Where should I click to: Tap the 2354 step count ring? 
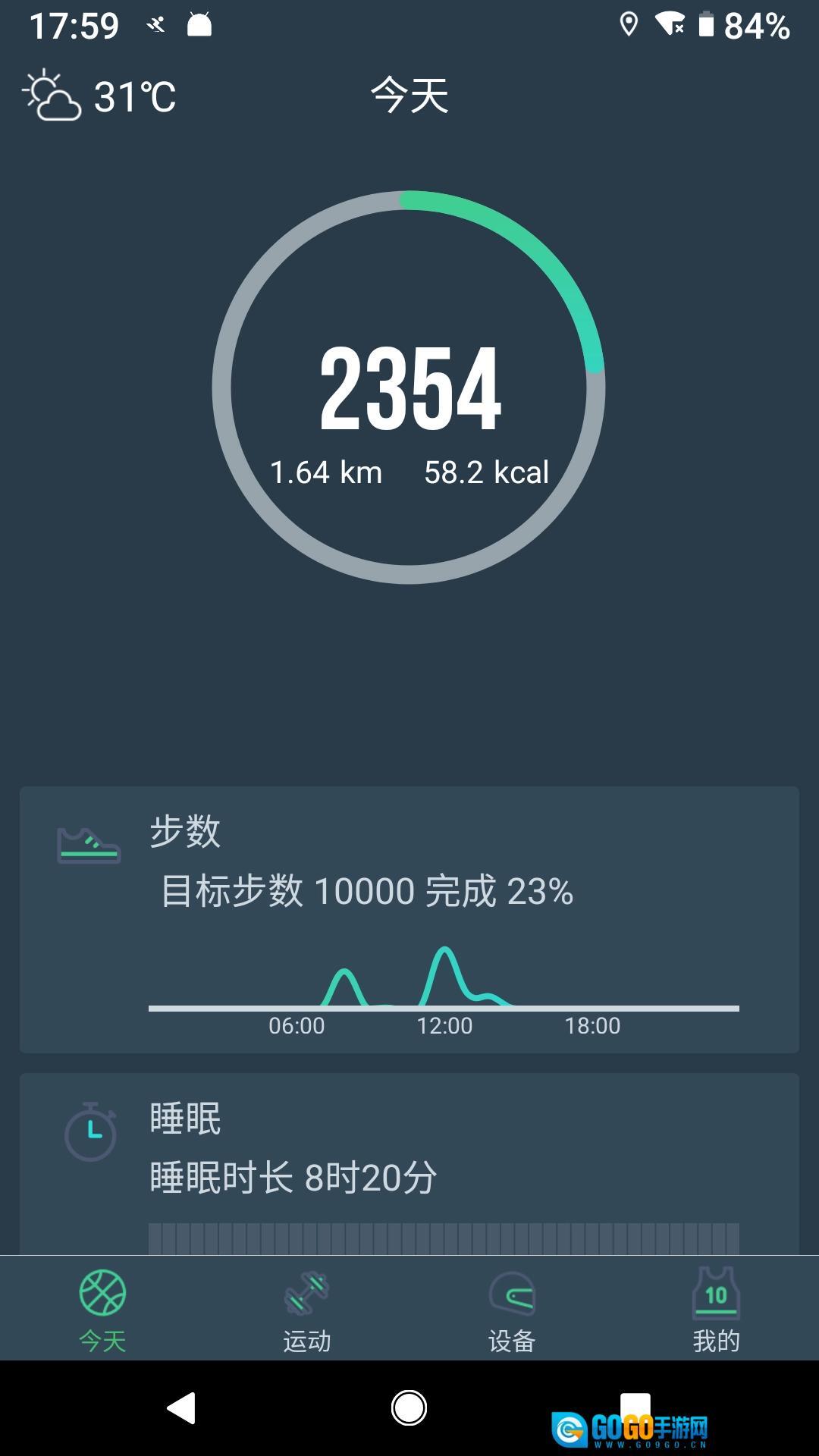(x=409, y=388)
